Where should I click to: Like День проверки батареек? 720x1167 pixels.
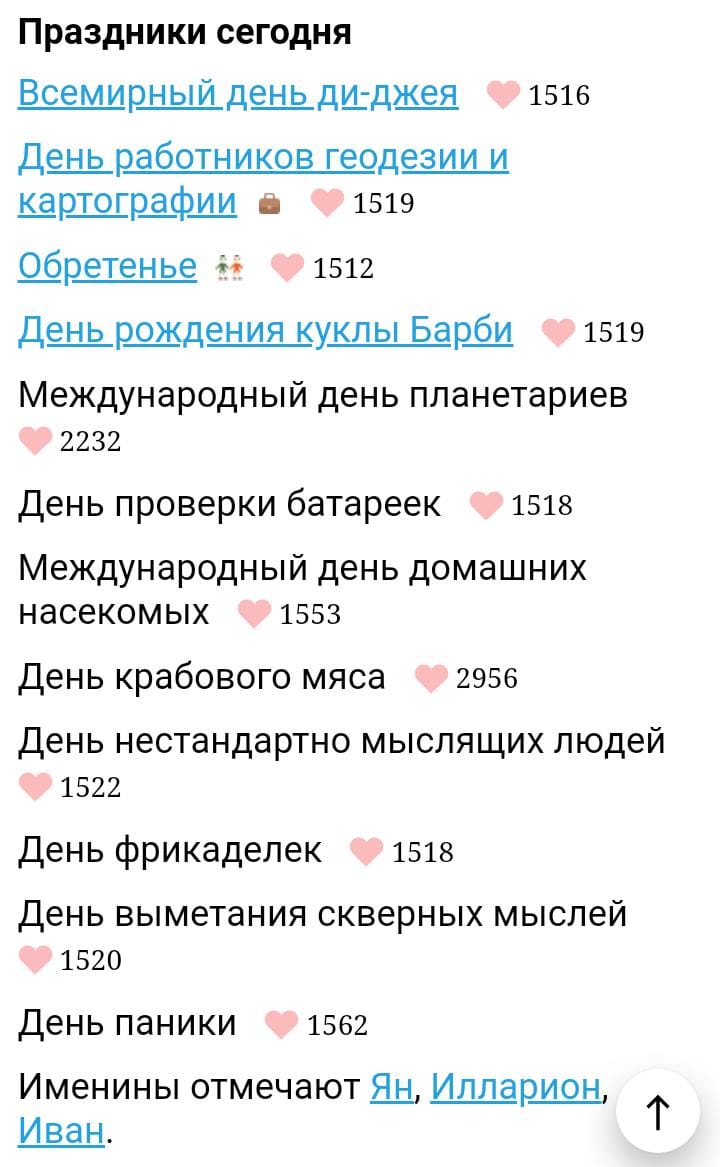[x=486, y=505]
